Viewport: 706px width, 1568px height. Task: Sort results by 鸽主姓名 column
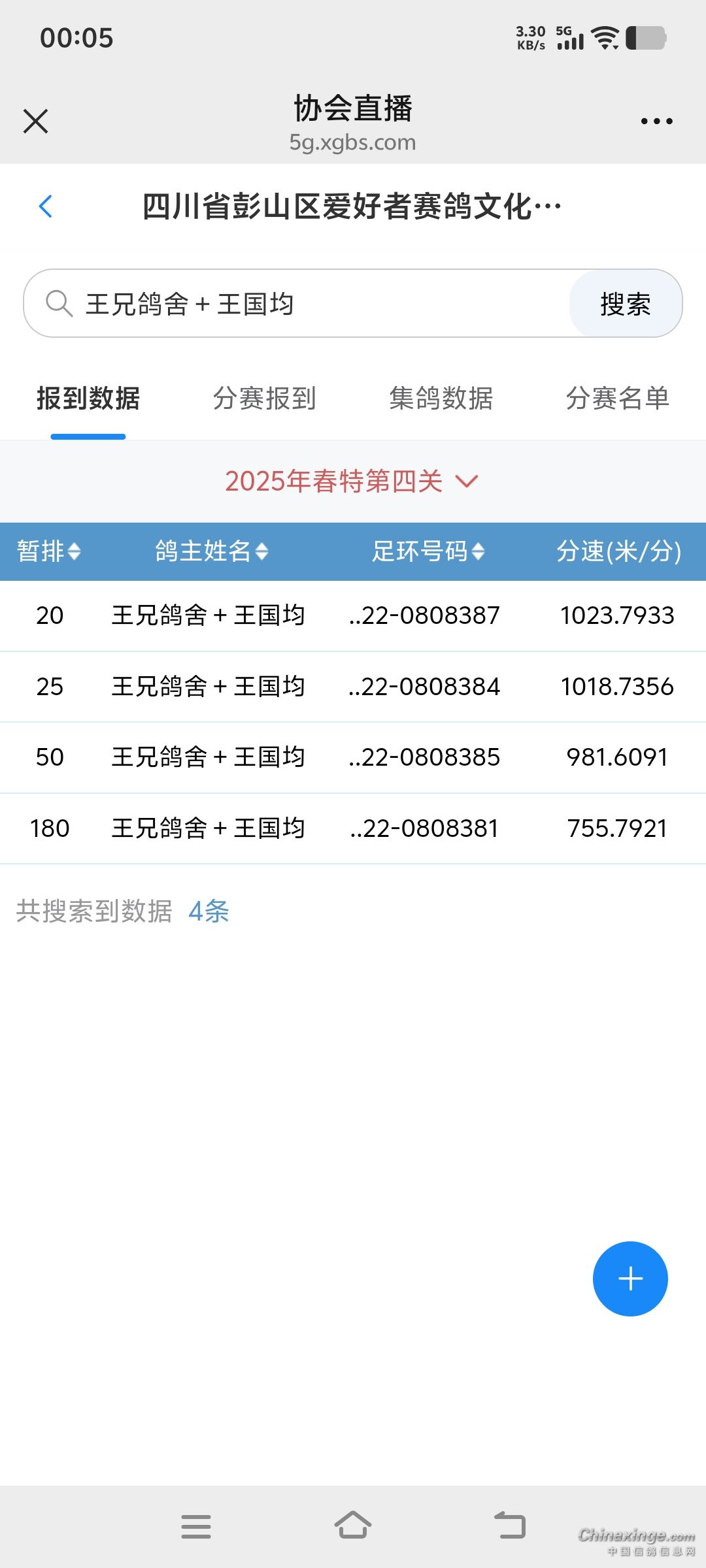tap(212, 551)
